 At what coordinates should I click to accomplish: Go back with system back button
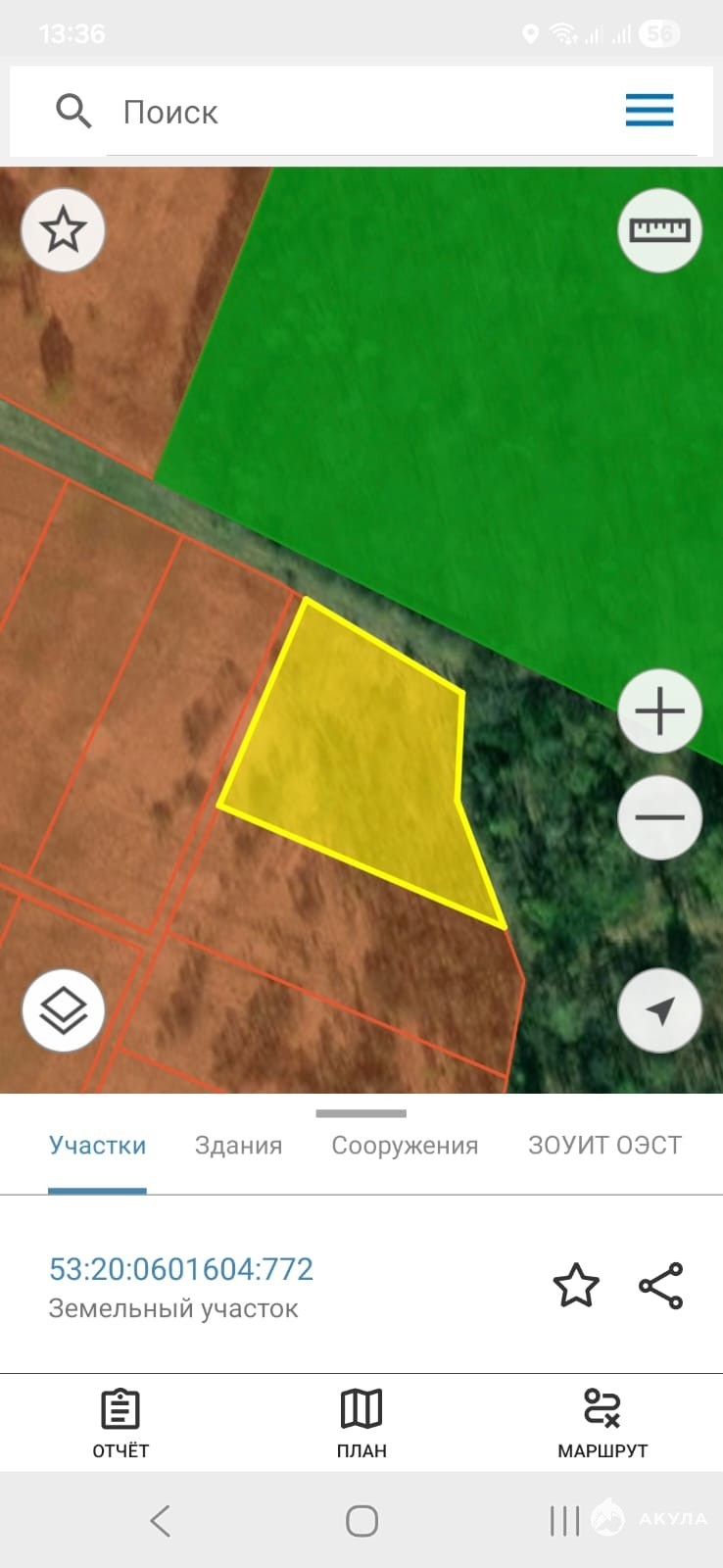click(161, 1521)
